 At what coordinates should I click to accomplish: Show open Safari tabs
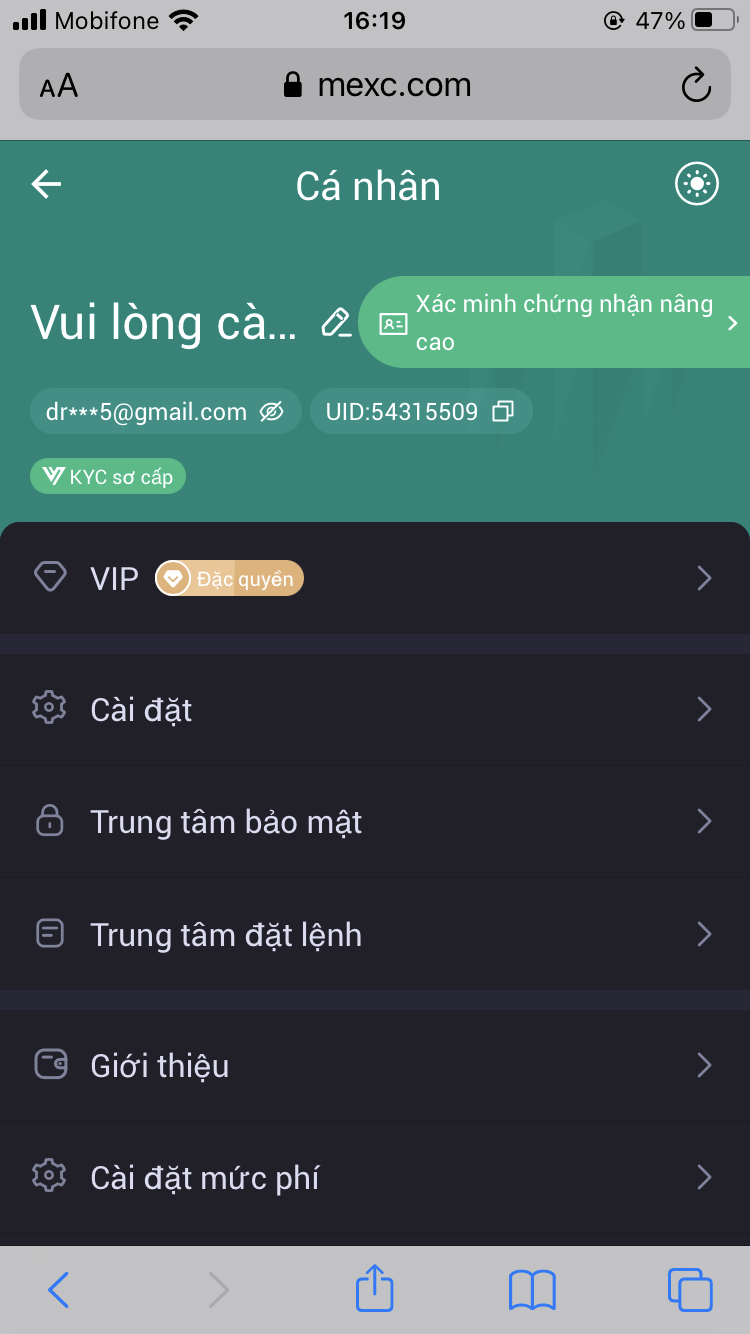click(x=689, y=1289)
